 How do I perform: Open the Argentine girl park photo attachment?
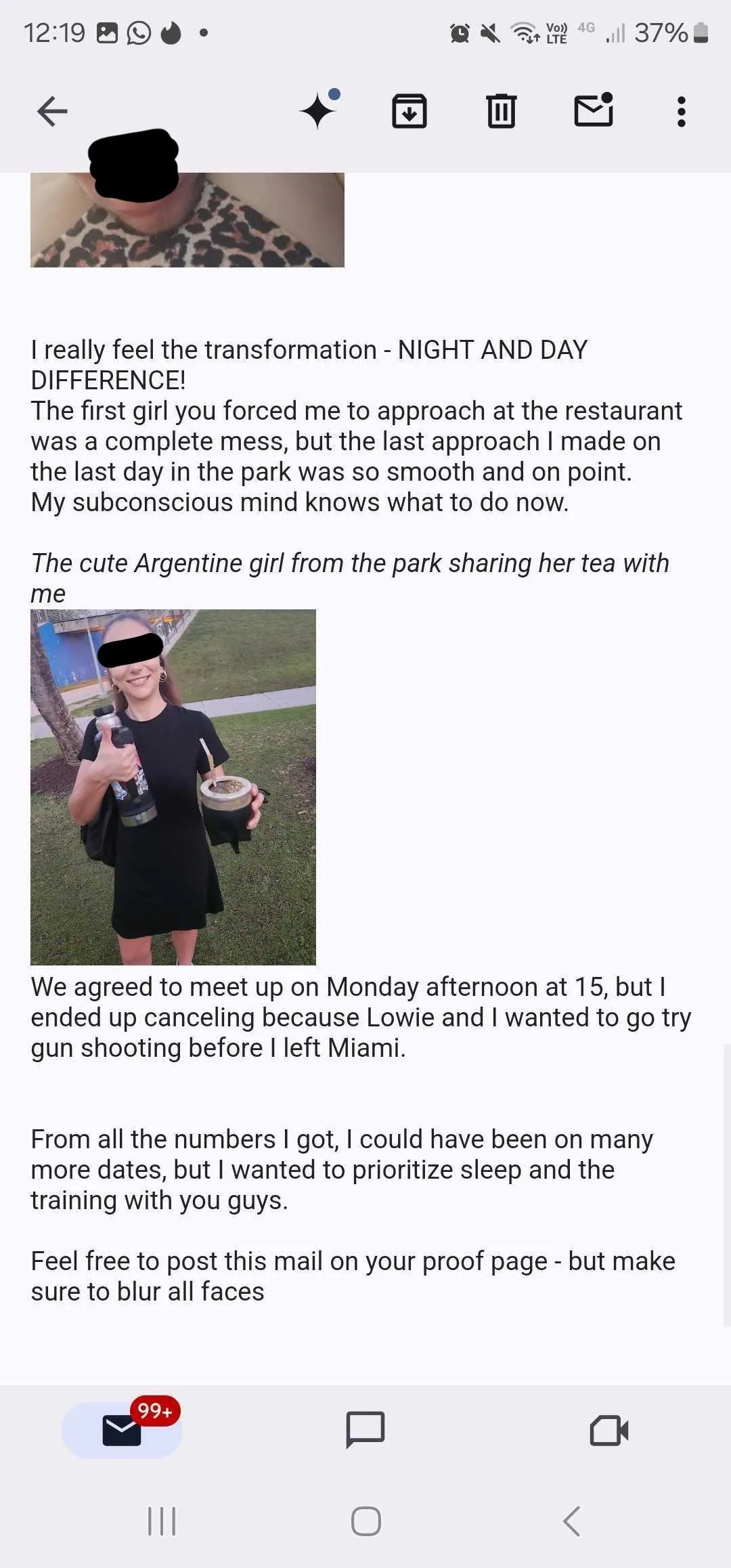click(x=173, y=787)
